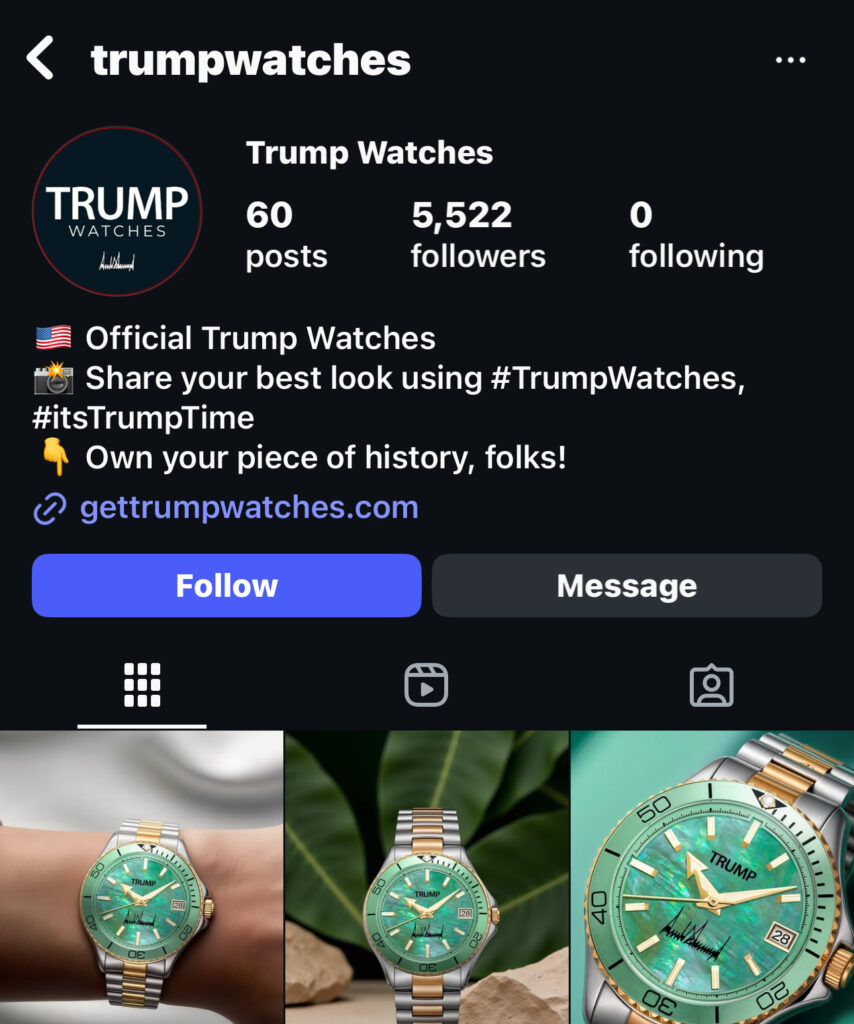Open the #itsTrumpTime hashtag
The image size is (854, 1024).
143,417
